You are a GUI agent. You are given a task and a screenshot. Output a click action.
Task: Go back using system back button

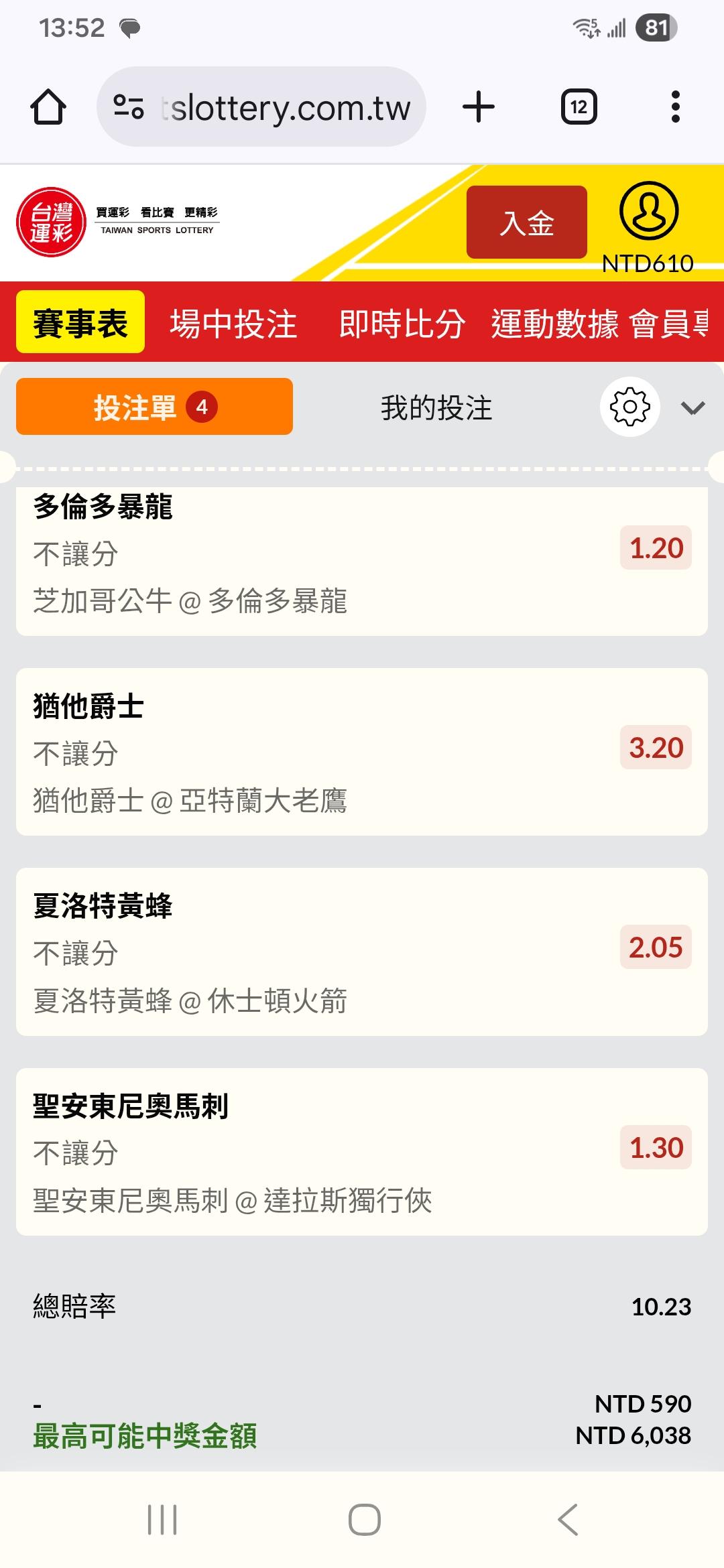click(567, 1519)
